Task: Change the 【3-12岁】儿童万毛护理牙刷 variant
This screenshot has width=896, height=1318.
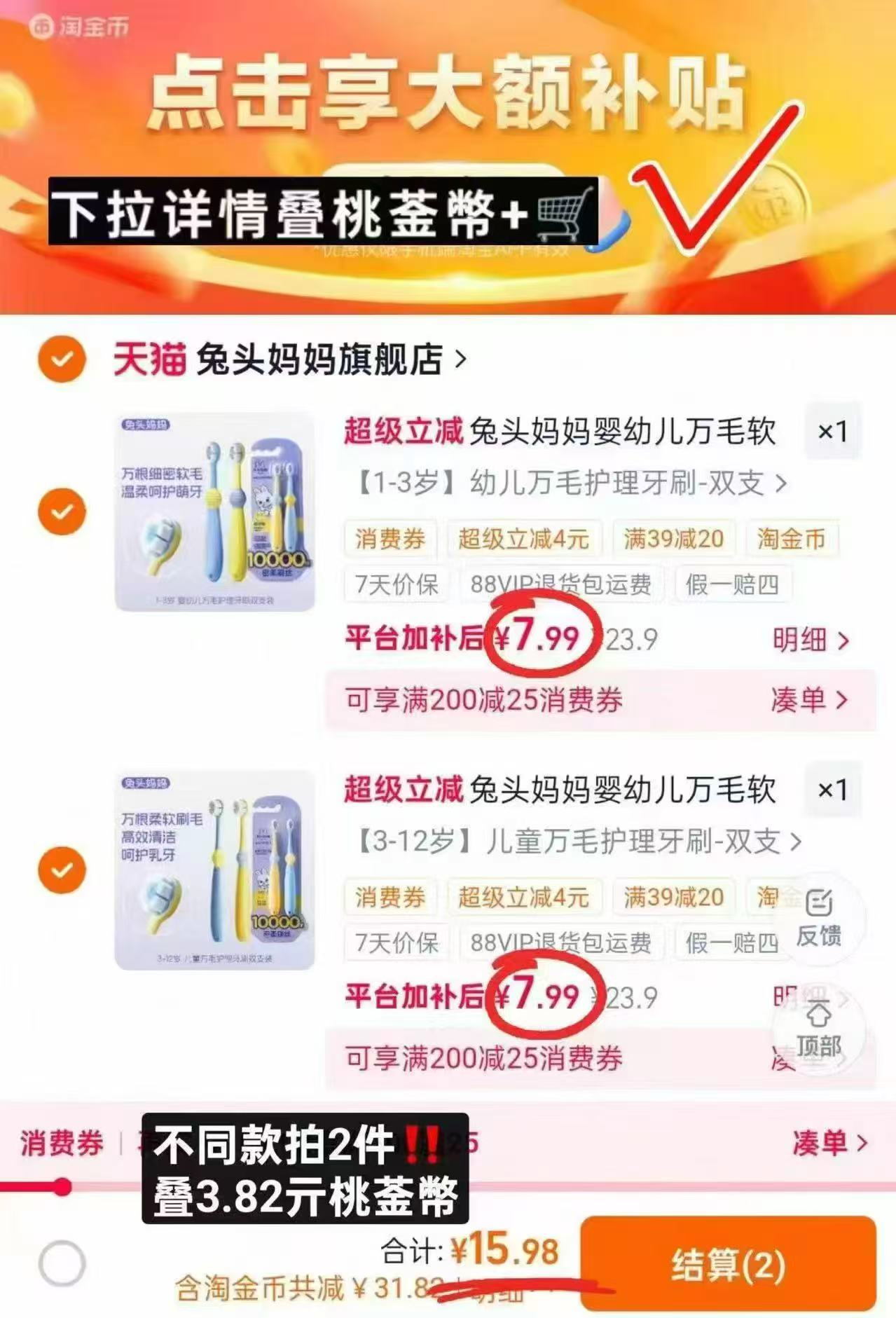Action: coord(579,841)
